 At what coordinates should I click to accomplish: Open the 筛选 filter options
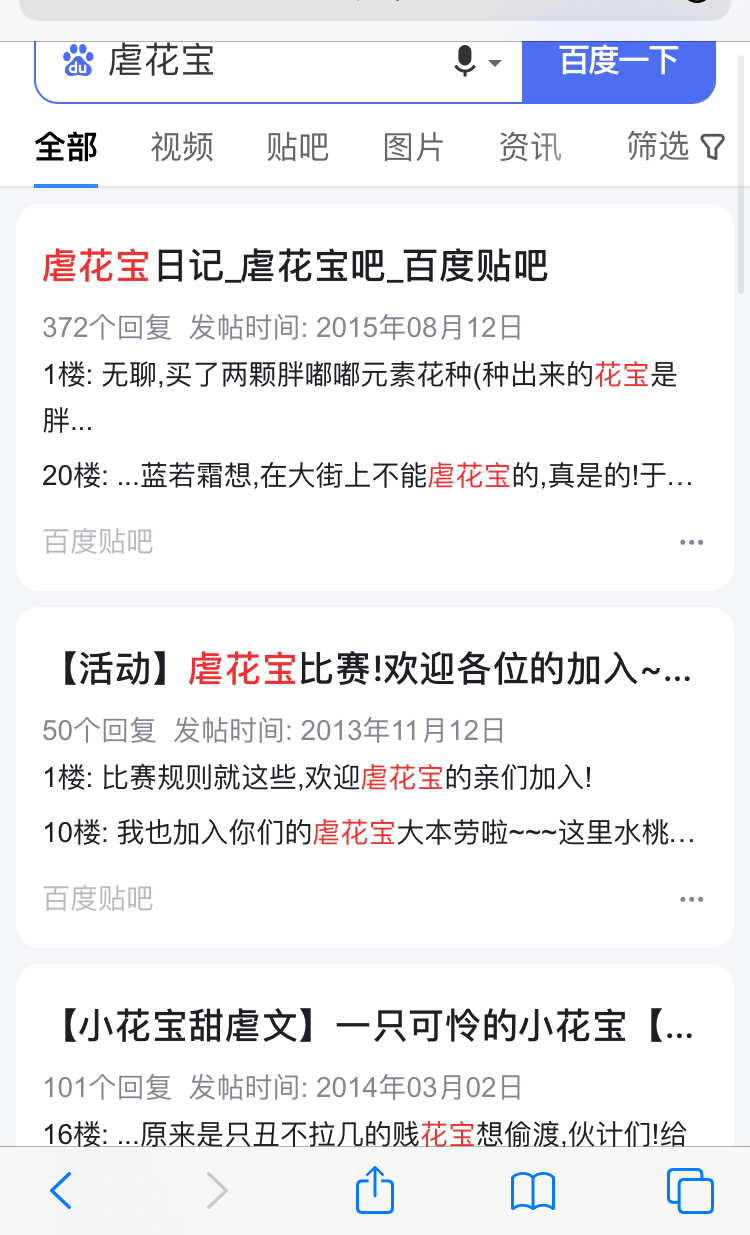click(x=675, y=147)
